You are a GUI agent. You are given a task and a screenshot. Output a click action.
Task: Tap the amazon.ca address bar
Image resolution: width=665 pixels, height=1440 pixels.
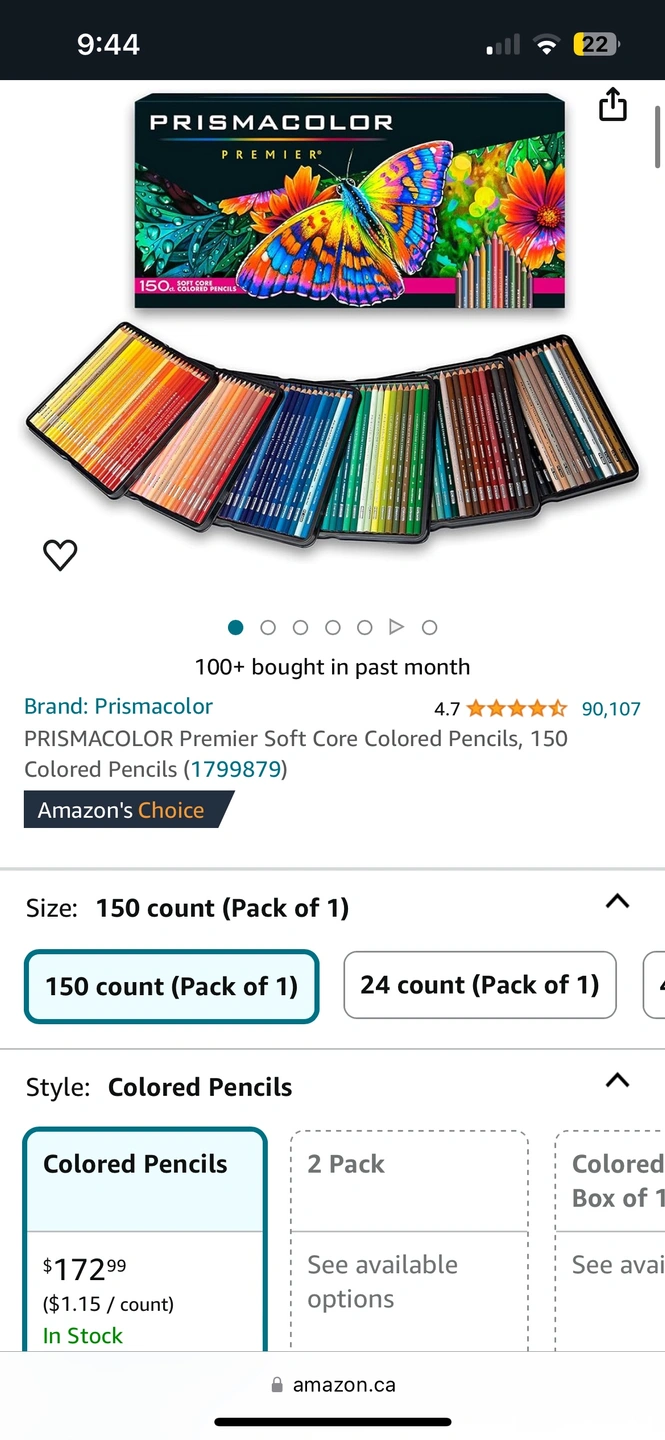[333, 1385]
